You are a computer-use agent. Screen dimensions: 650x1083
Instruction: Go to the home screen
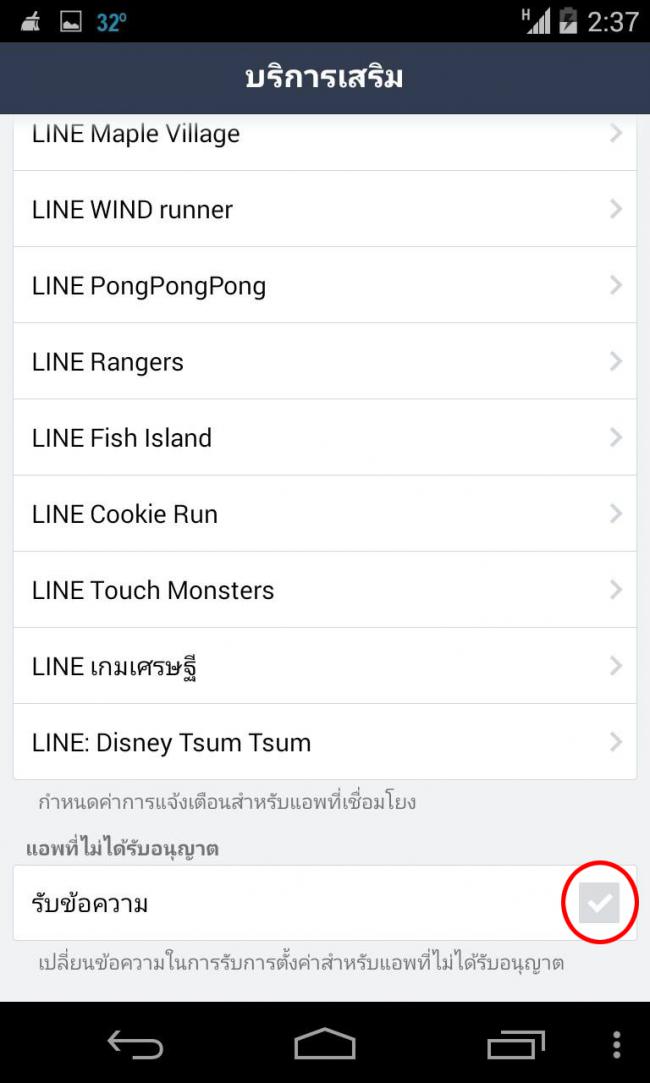[x=325, y=1045]
